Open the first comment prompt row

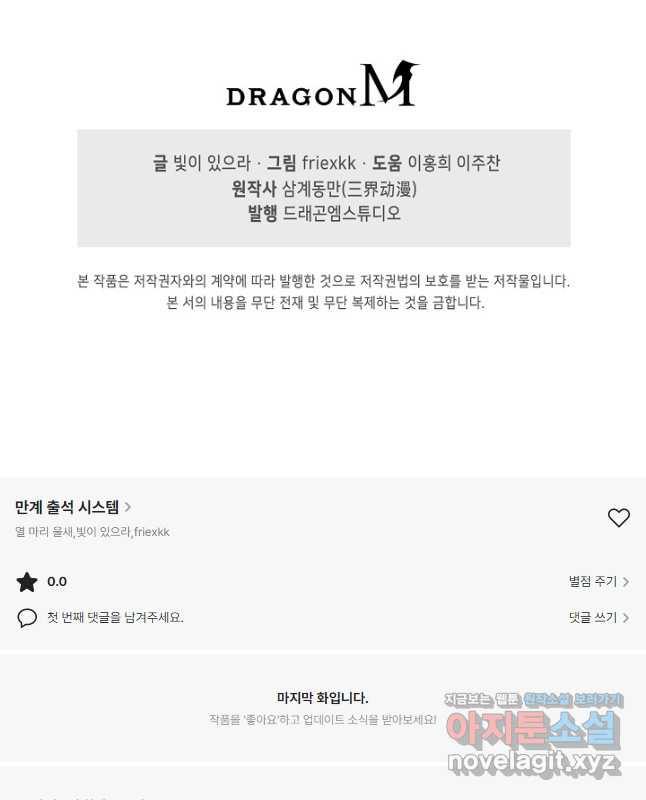[x=115, y=618]
